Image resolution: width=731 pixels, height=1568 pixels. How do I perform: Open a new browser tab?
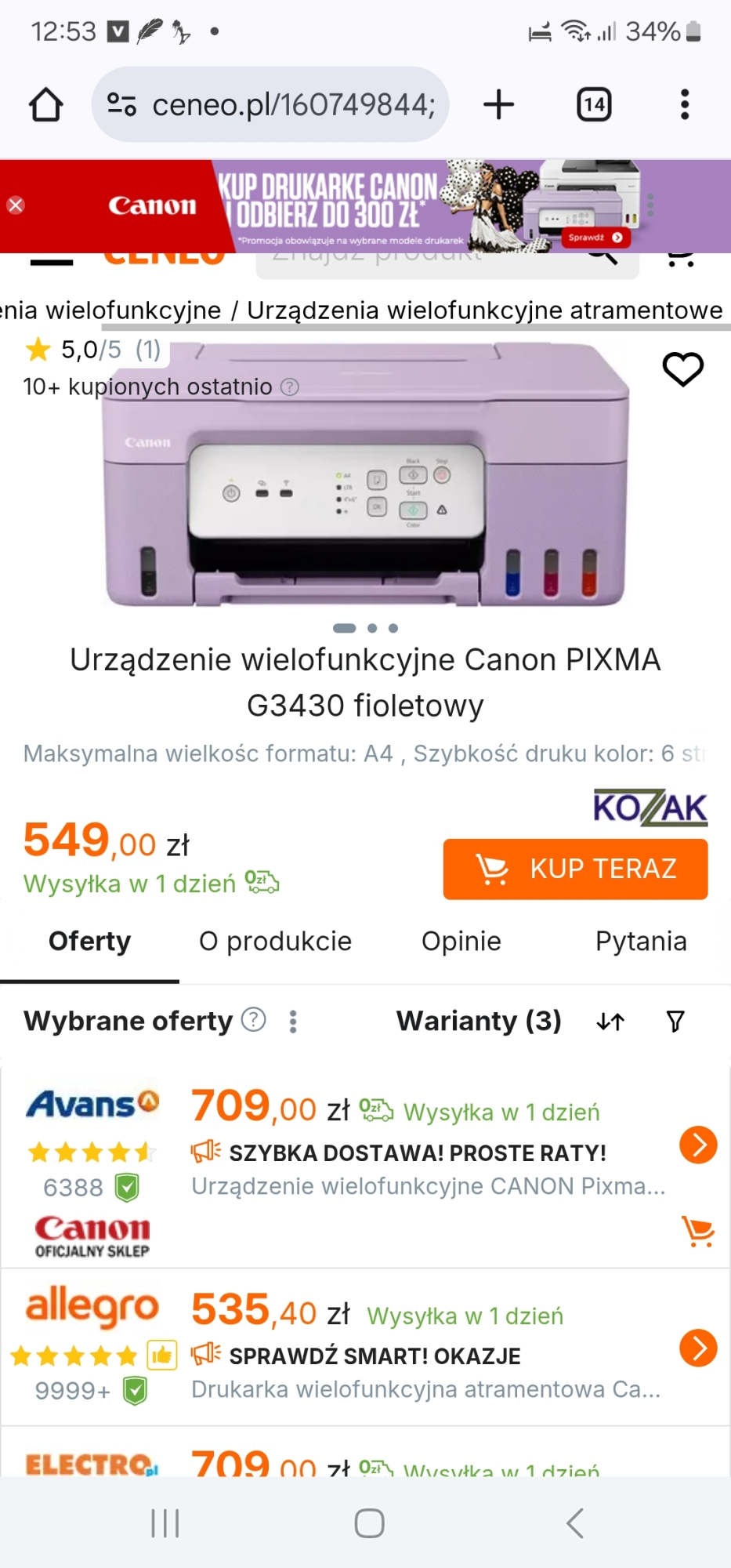[498, 104]
